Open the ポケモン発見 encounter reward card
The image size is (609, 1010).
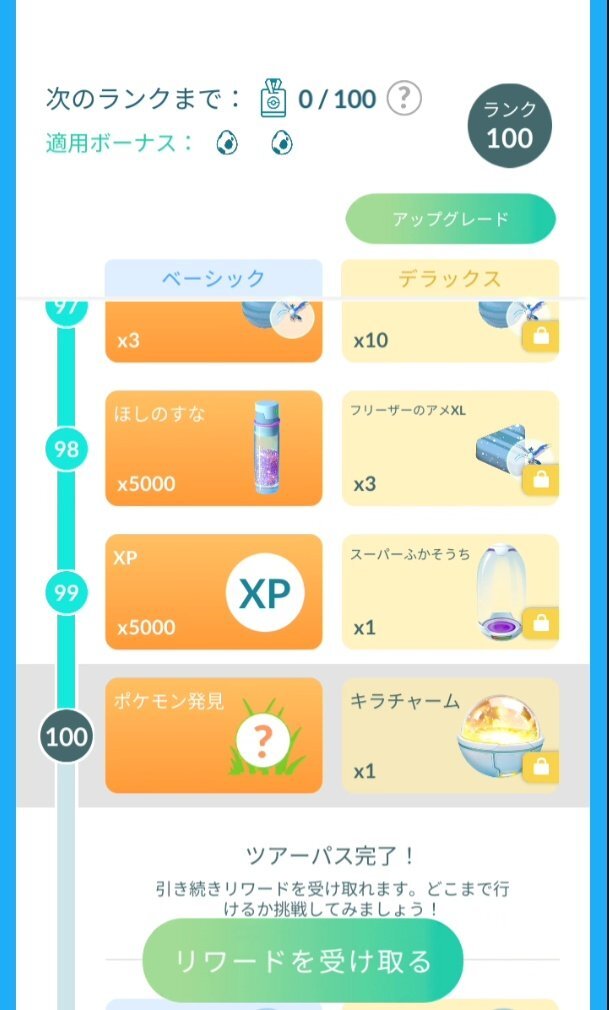pos(214,736)
